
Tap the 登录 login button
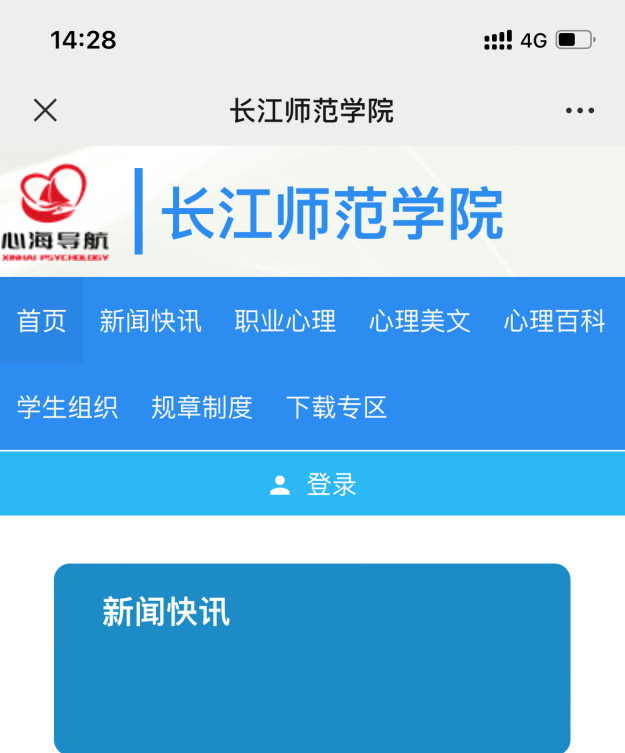click(x=313, y=485)
